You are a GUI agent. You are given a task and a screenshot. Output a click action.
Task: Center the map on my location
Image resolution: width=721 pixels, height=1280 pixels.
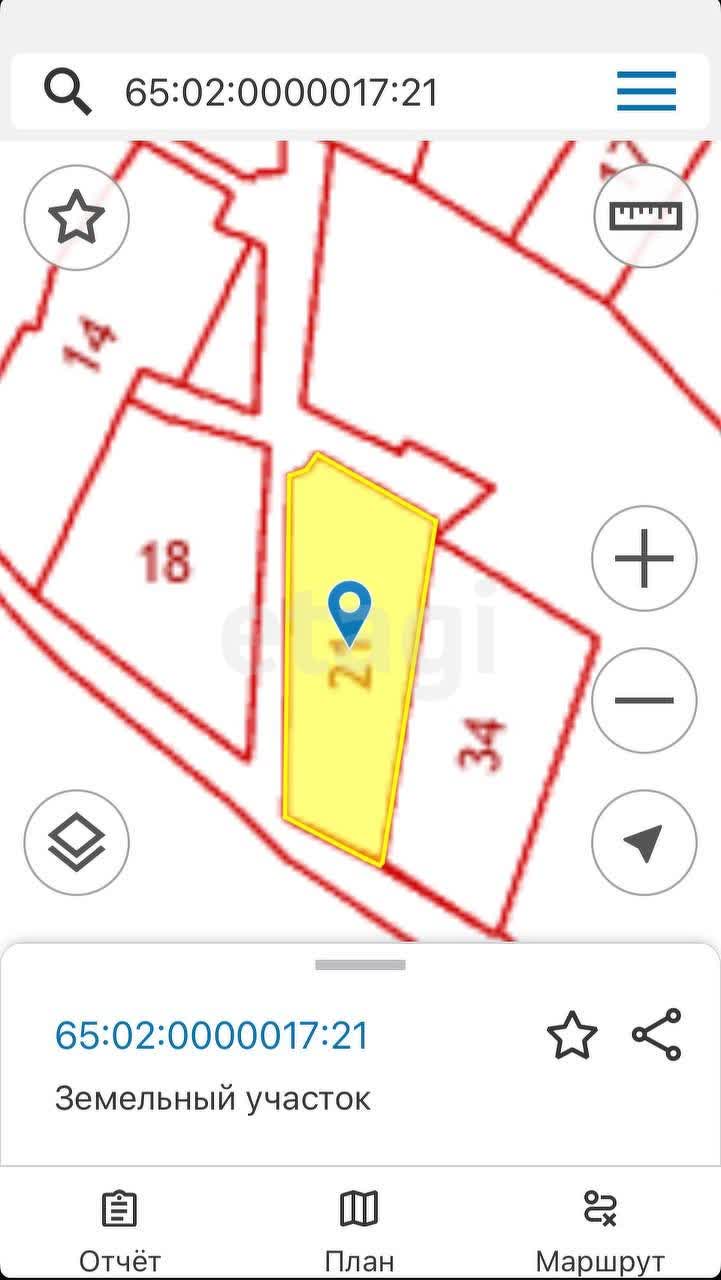coord(644,842)
